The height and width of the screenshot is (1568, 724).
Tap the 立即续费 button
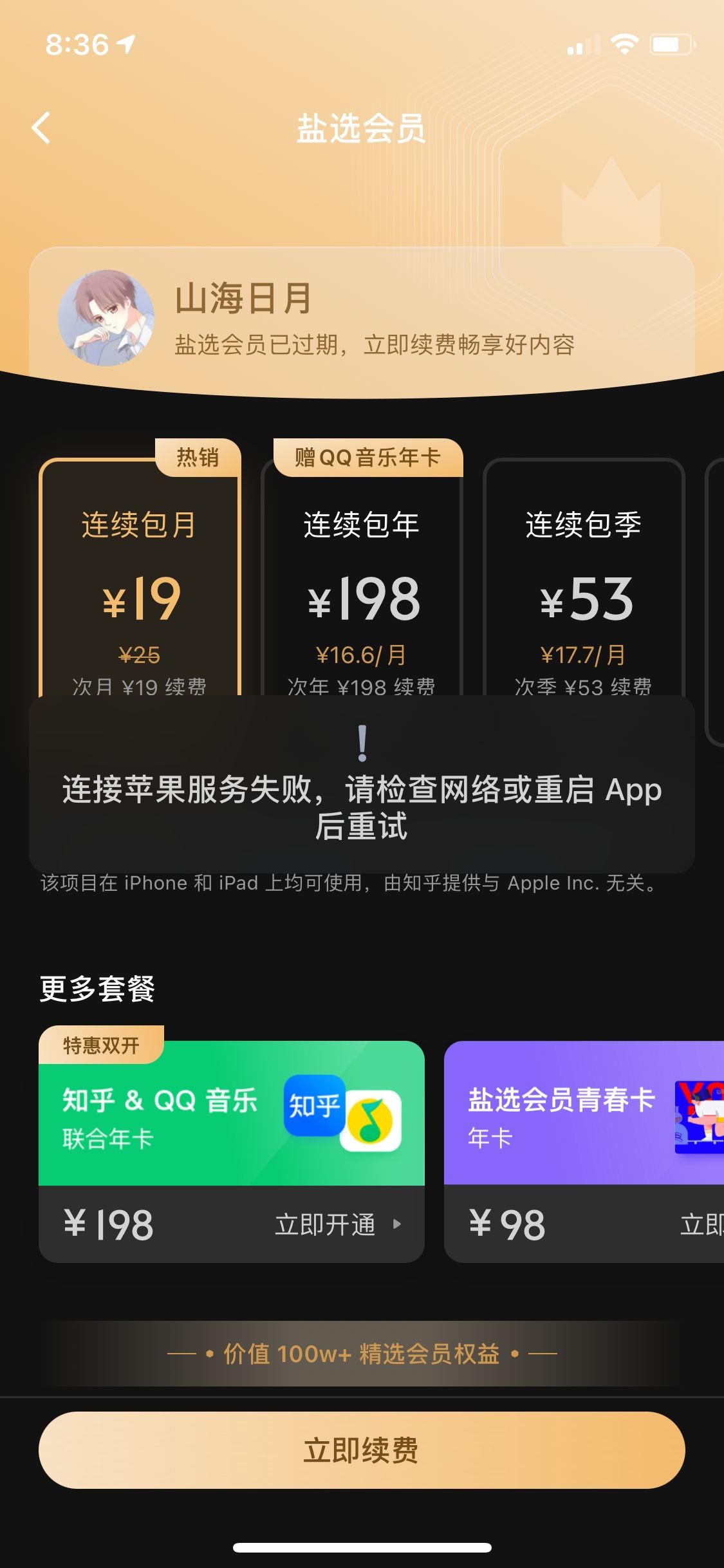click(x=362, y=1450)
